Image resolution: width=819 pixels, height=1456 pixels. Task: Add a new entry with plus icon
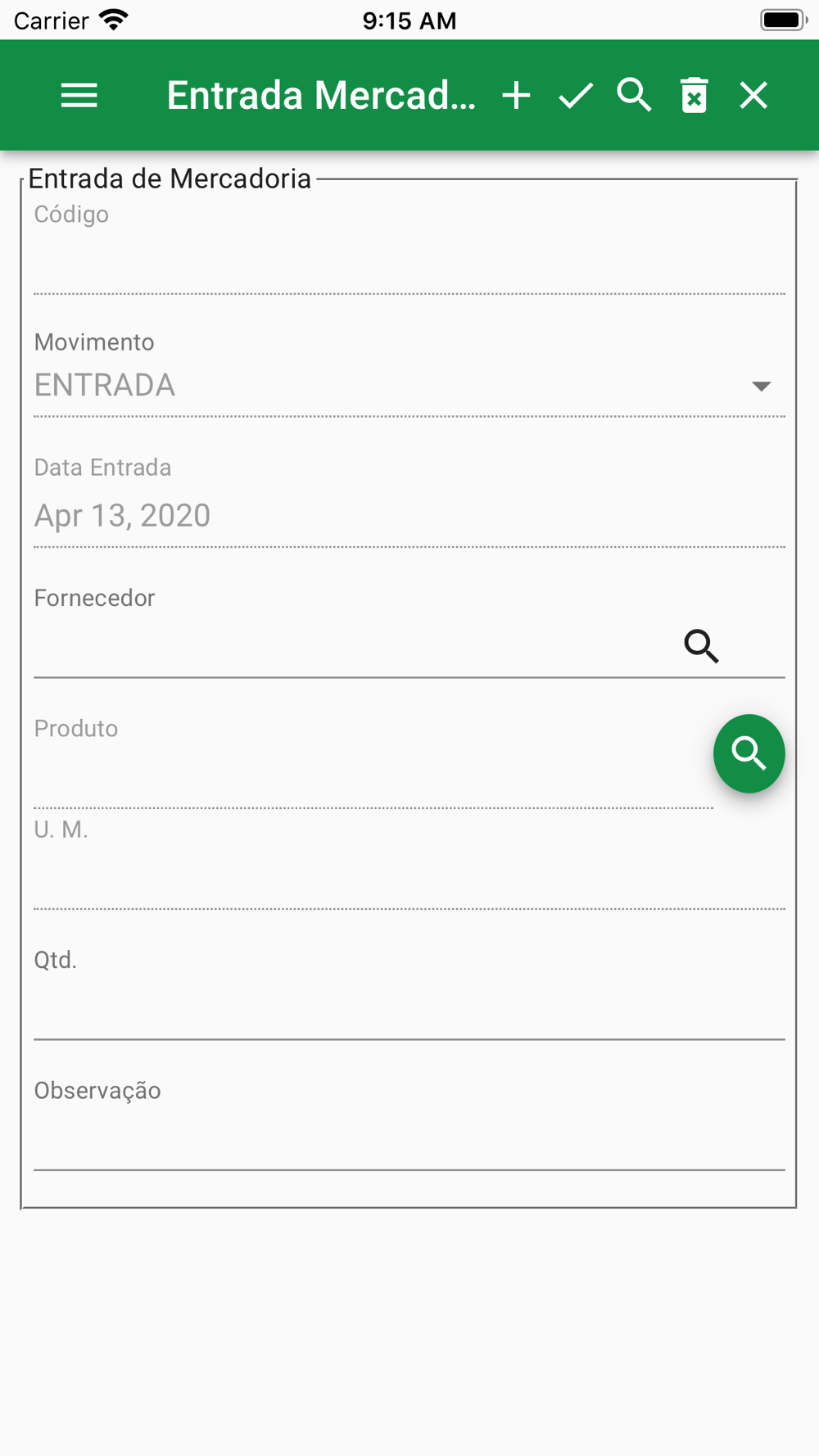coord(516,96)
